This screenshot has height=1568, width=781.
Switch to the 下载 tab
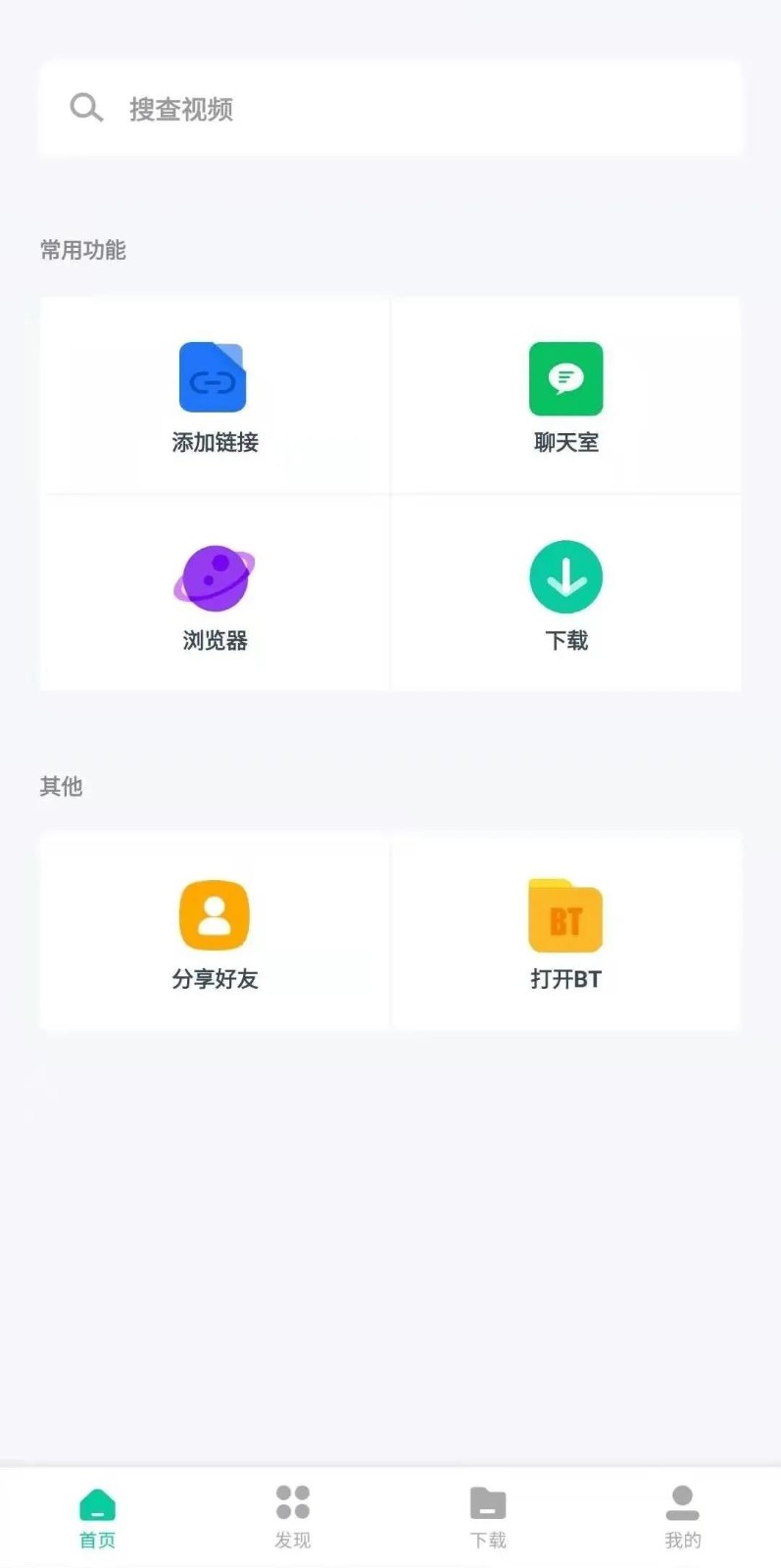488,1514
